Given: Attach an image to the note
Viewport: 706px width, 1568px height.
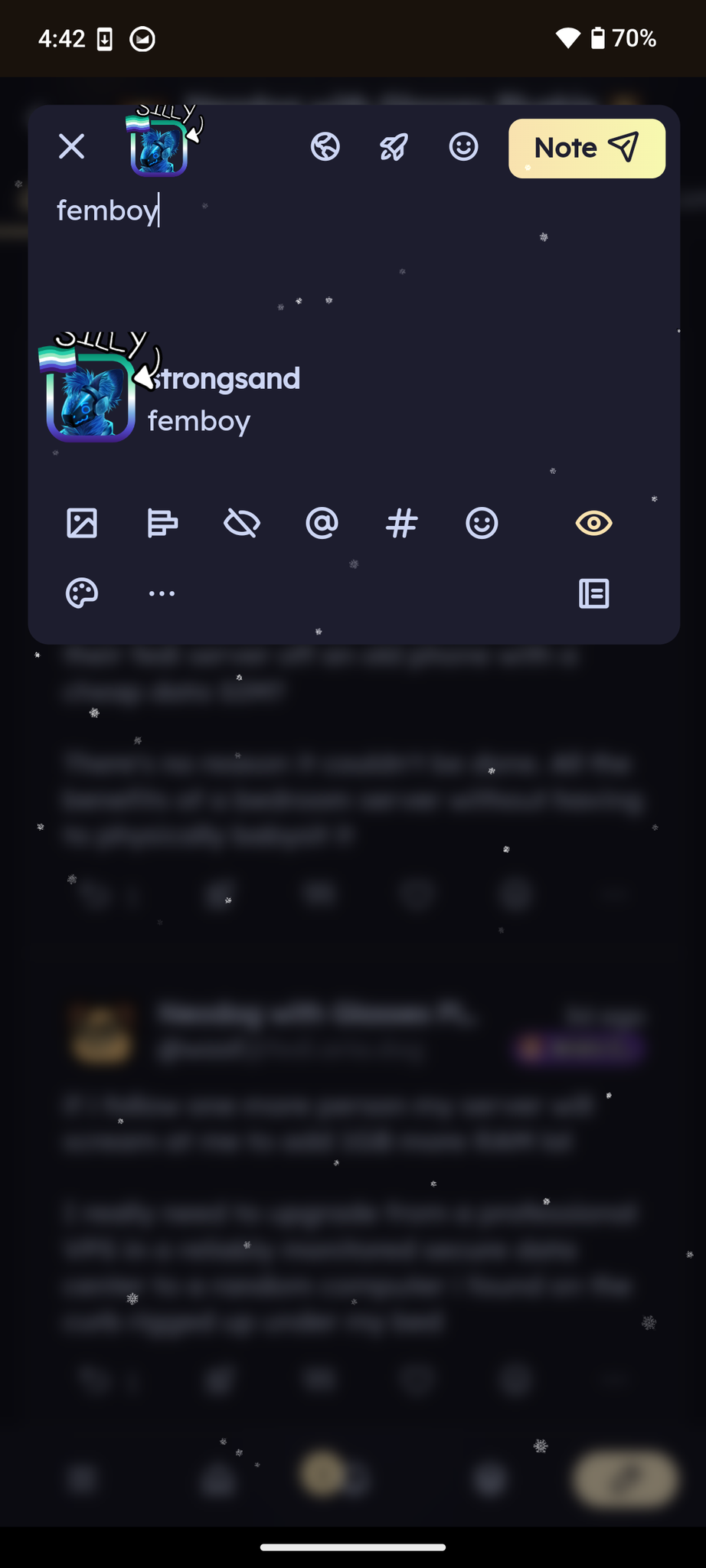Looking at the screenshot, I should click(82, 524).
